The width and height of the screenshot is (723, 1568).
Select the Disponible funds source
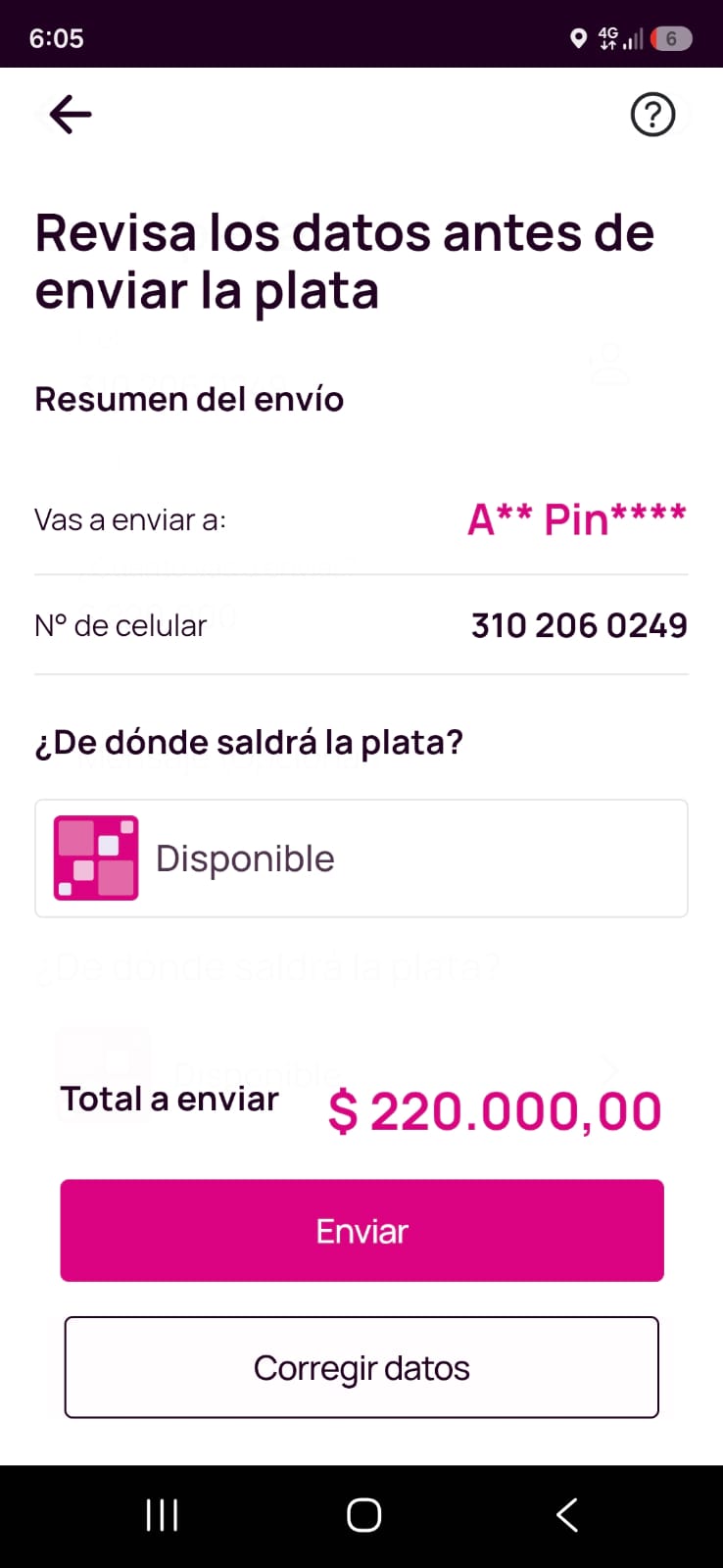click(x=361, y=858)
